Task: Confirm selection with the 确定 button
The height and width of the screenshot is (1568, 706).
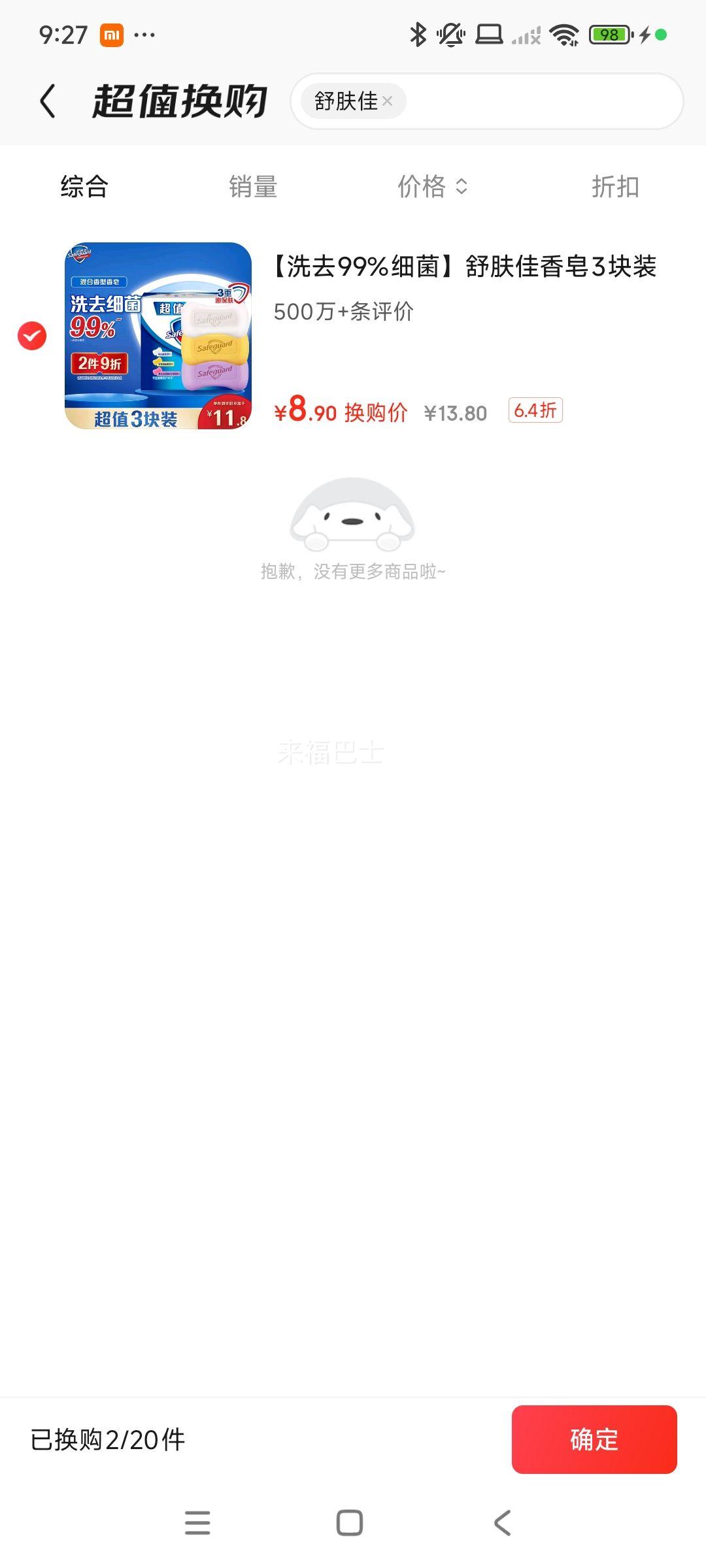Action: 594,1439
